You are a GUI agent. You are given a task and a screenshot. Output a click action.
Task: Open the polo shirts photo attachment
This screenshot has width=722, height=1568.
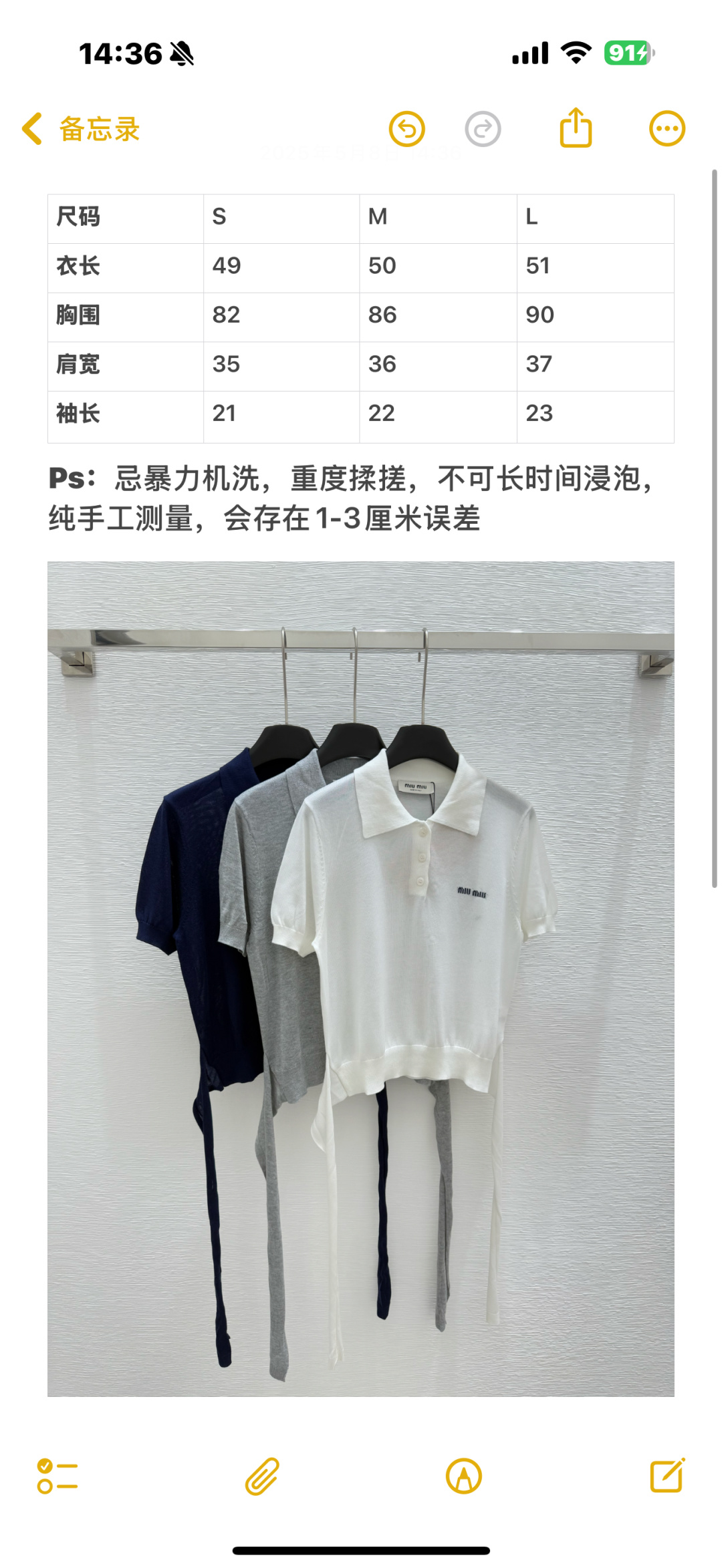tap(361, 979)
